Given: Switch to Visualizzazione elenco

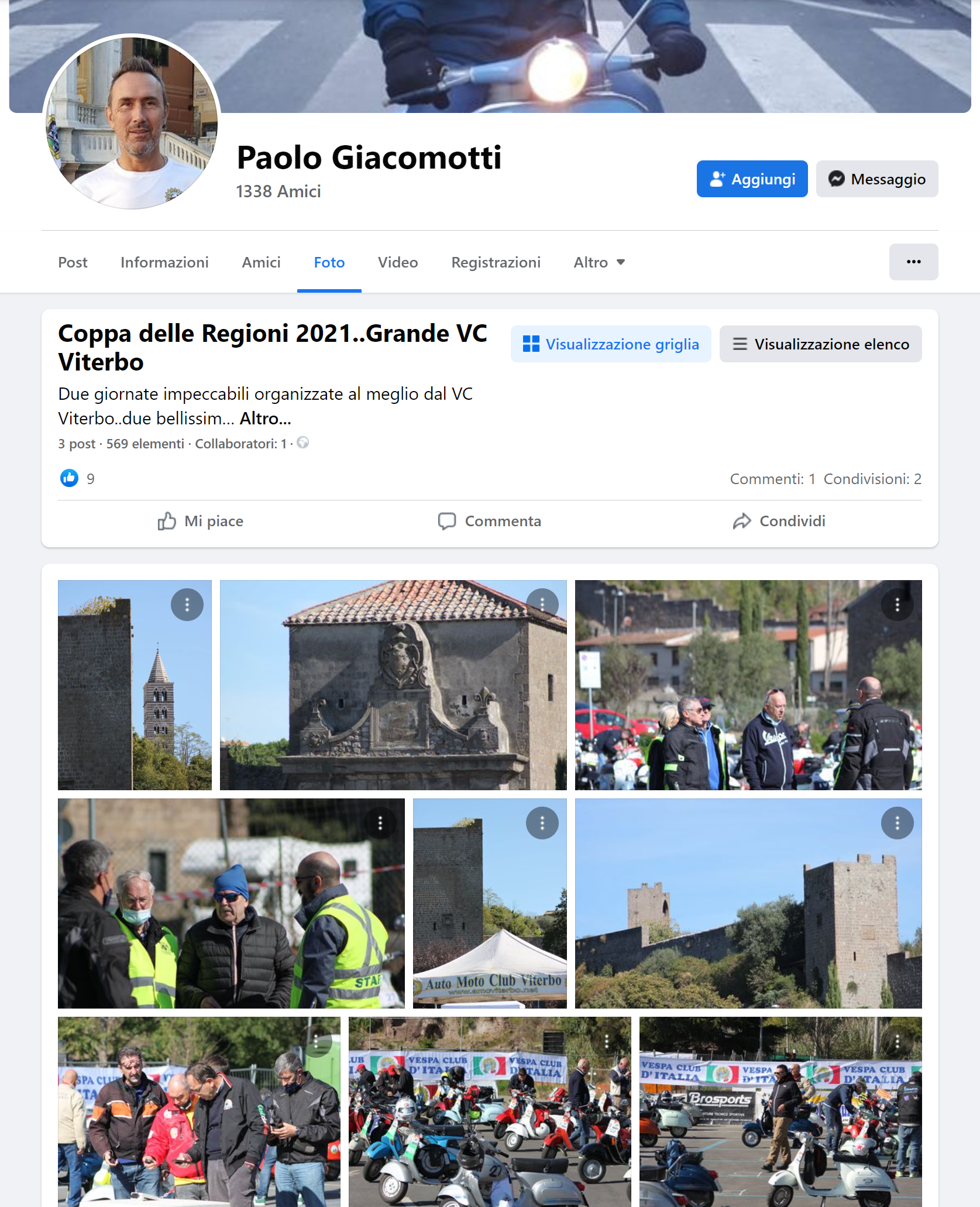Looking at the screenshot, I should pos(820,344).
